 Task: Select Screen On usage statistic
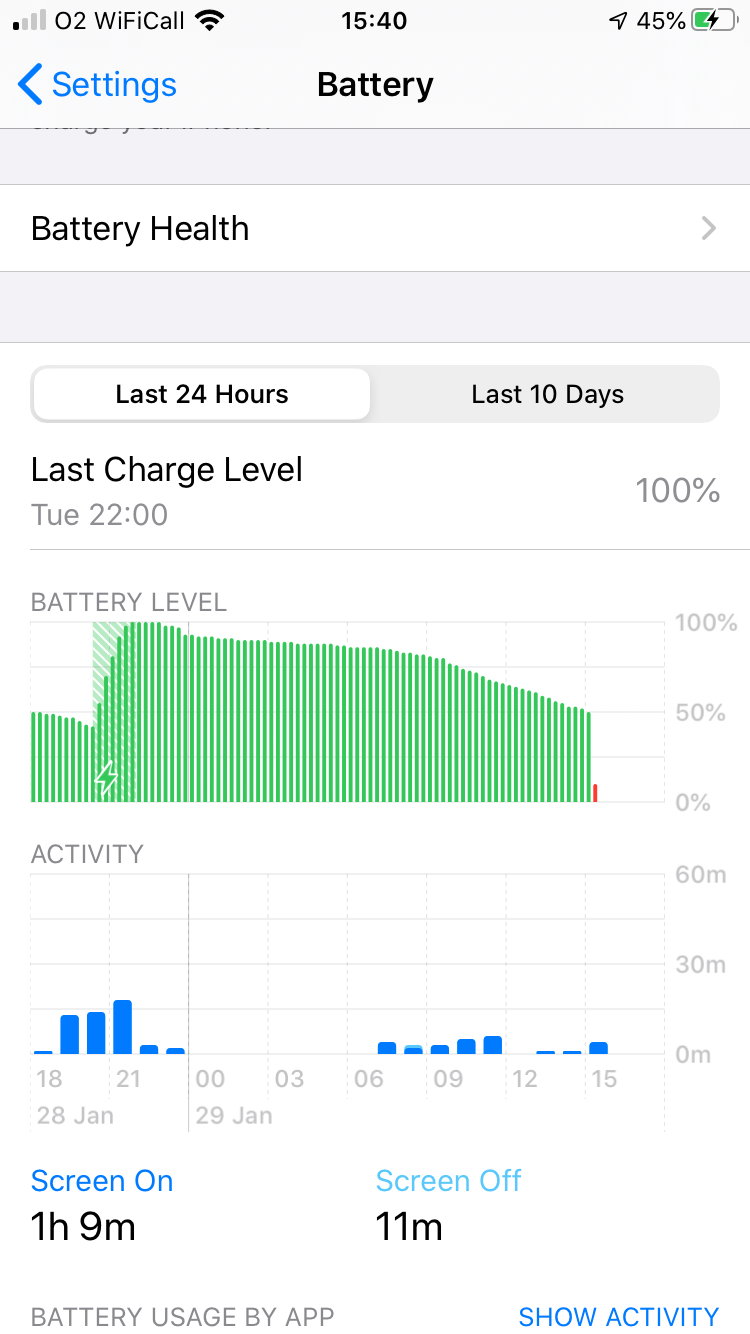[101, 1181]
